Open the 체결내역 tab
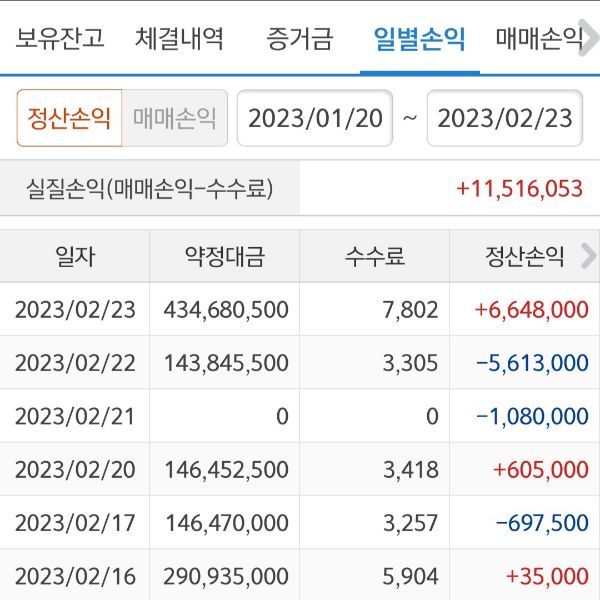 pyautogui.click(x=180, y=40)
